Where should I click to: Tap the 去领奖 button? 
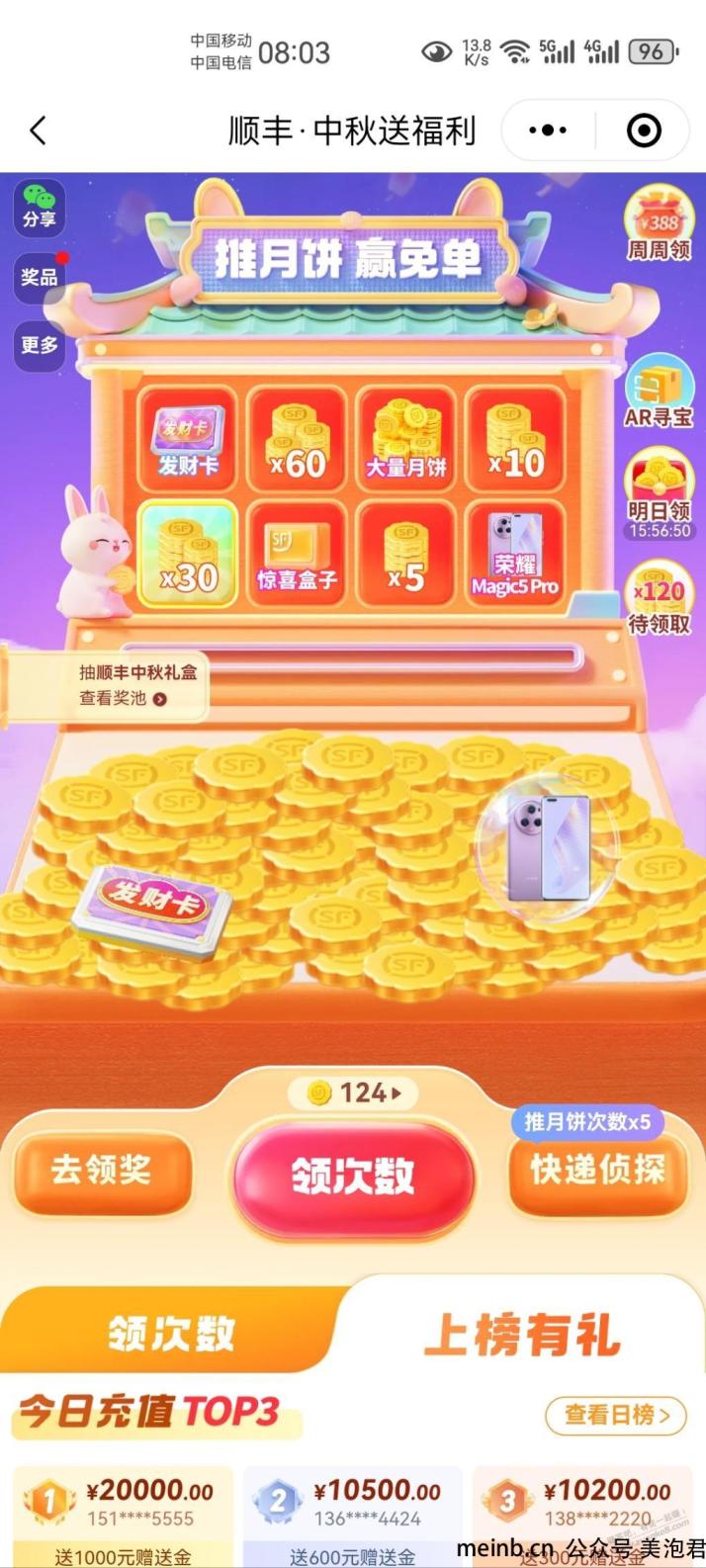click(x=102, y=1172)
